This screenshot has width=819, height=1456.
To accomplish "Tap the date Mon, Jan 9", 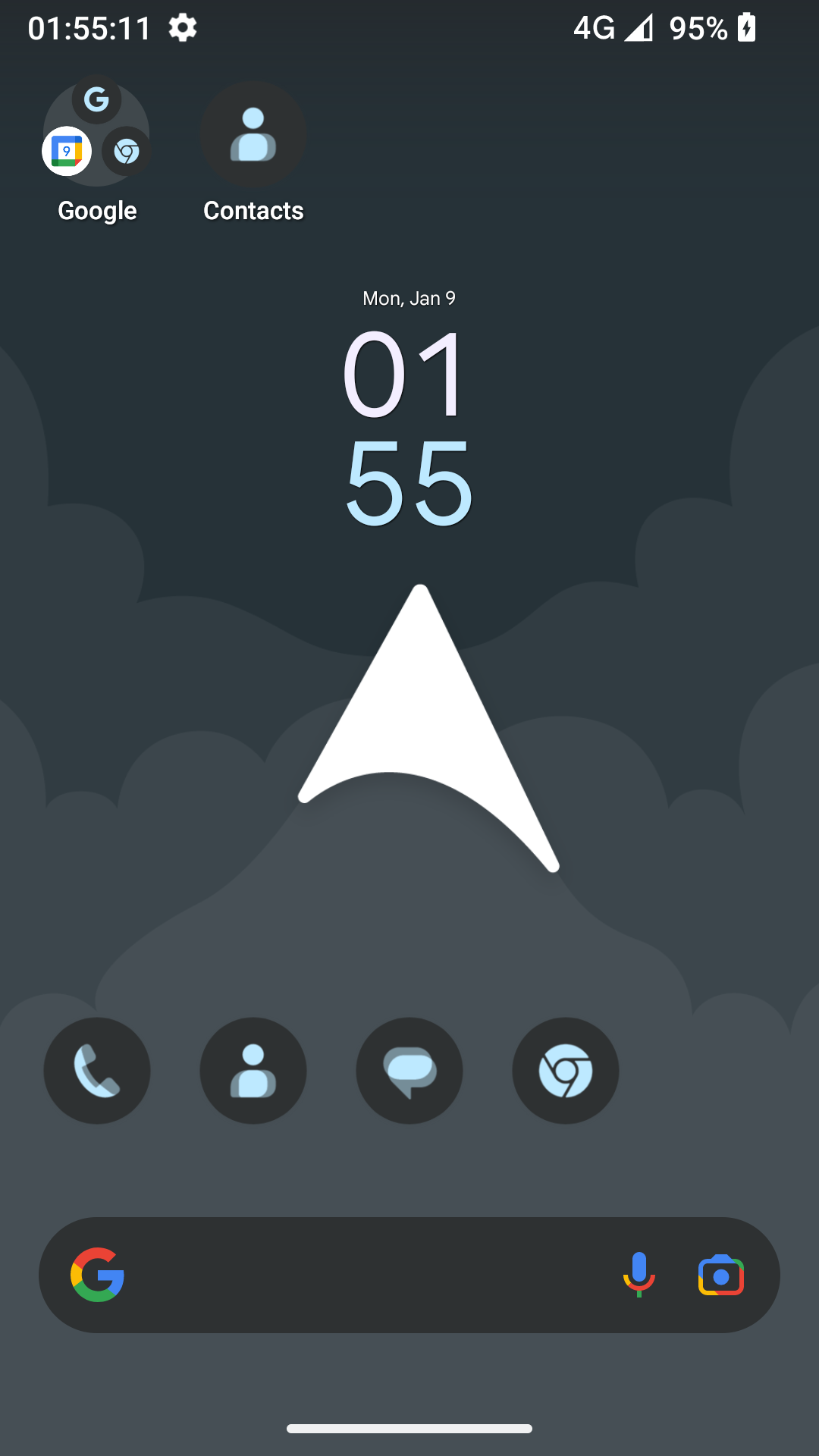I will coord(409,298).
